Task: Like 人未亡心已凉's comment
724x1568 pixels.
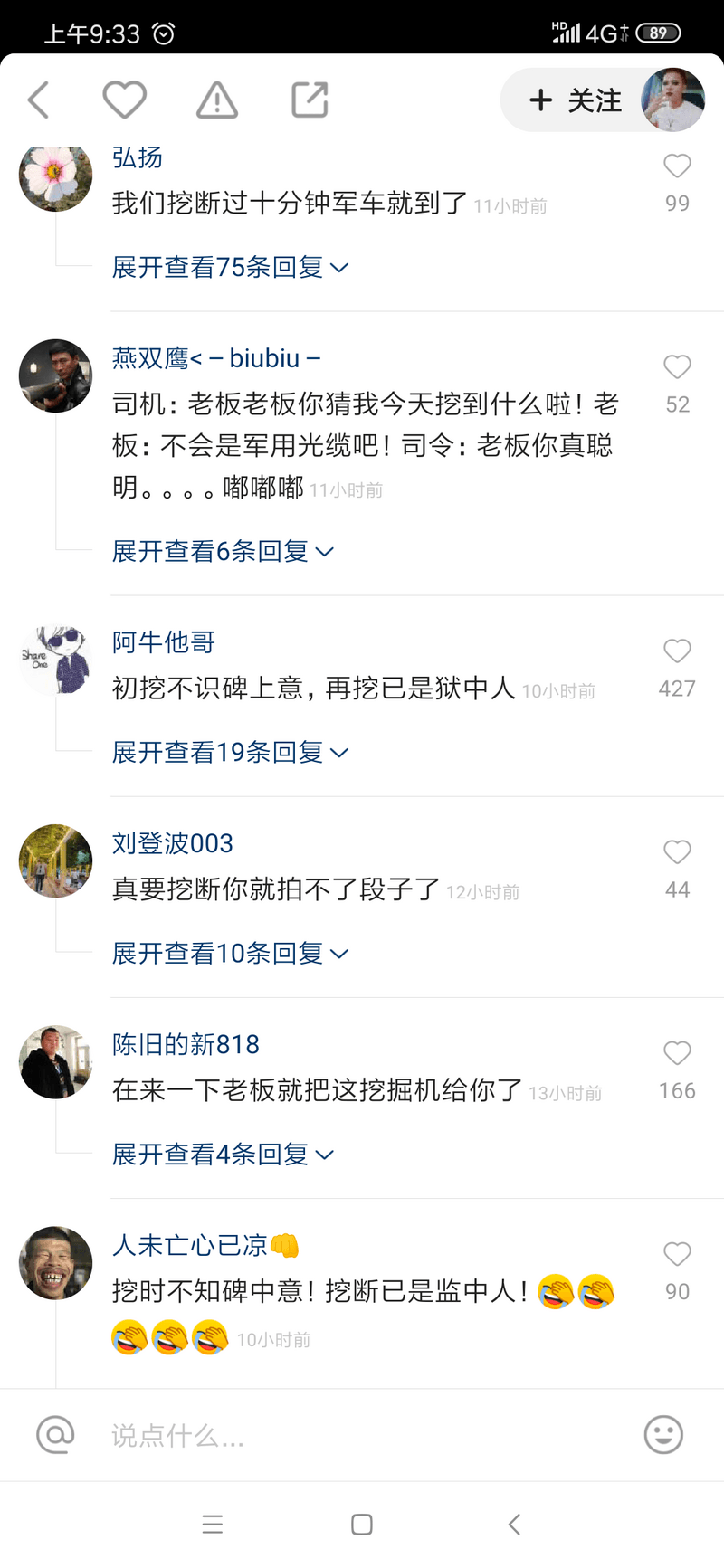Action: 677,1254
